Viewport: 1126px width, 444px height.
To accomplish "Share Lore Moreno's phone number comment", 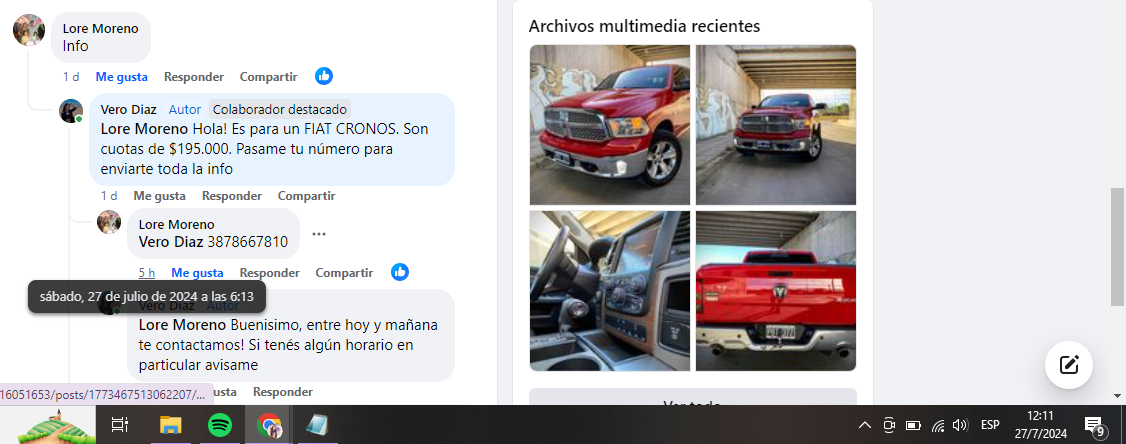I will click(x=344, y=273).
